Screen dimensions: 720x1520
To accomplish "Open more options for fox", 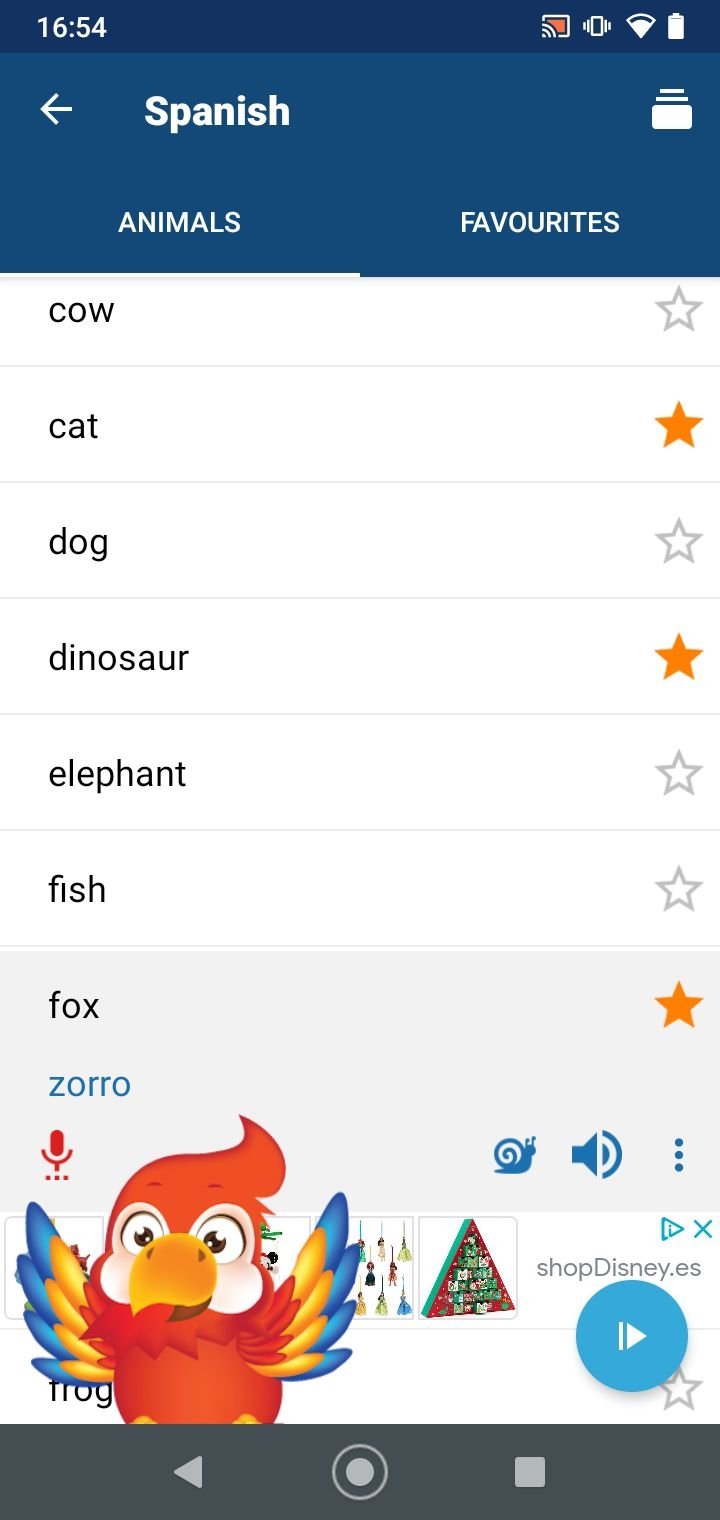I will (x=679, y=1155).
